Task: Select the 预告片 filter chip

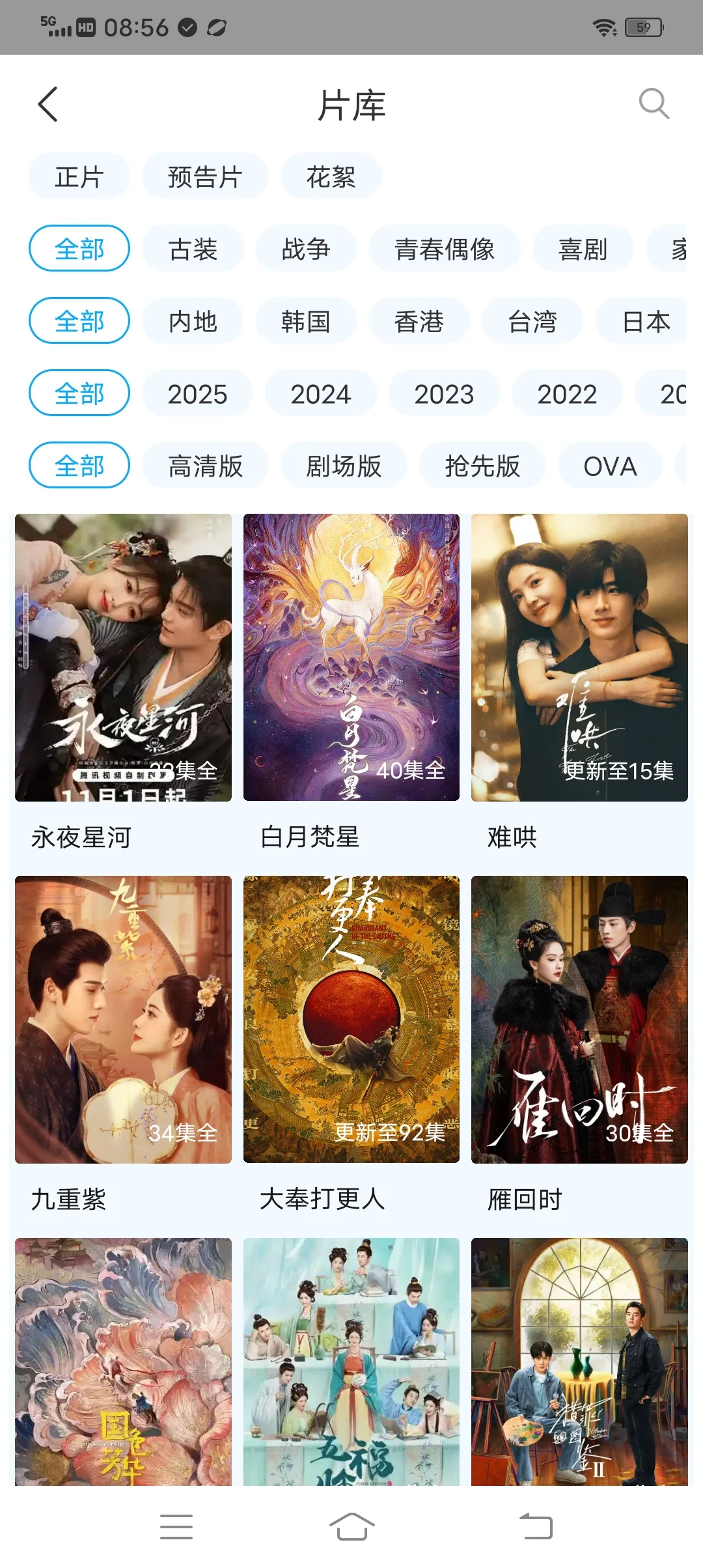Action: pyautogui.click(x=205, y=176)
